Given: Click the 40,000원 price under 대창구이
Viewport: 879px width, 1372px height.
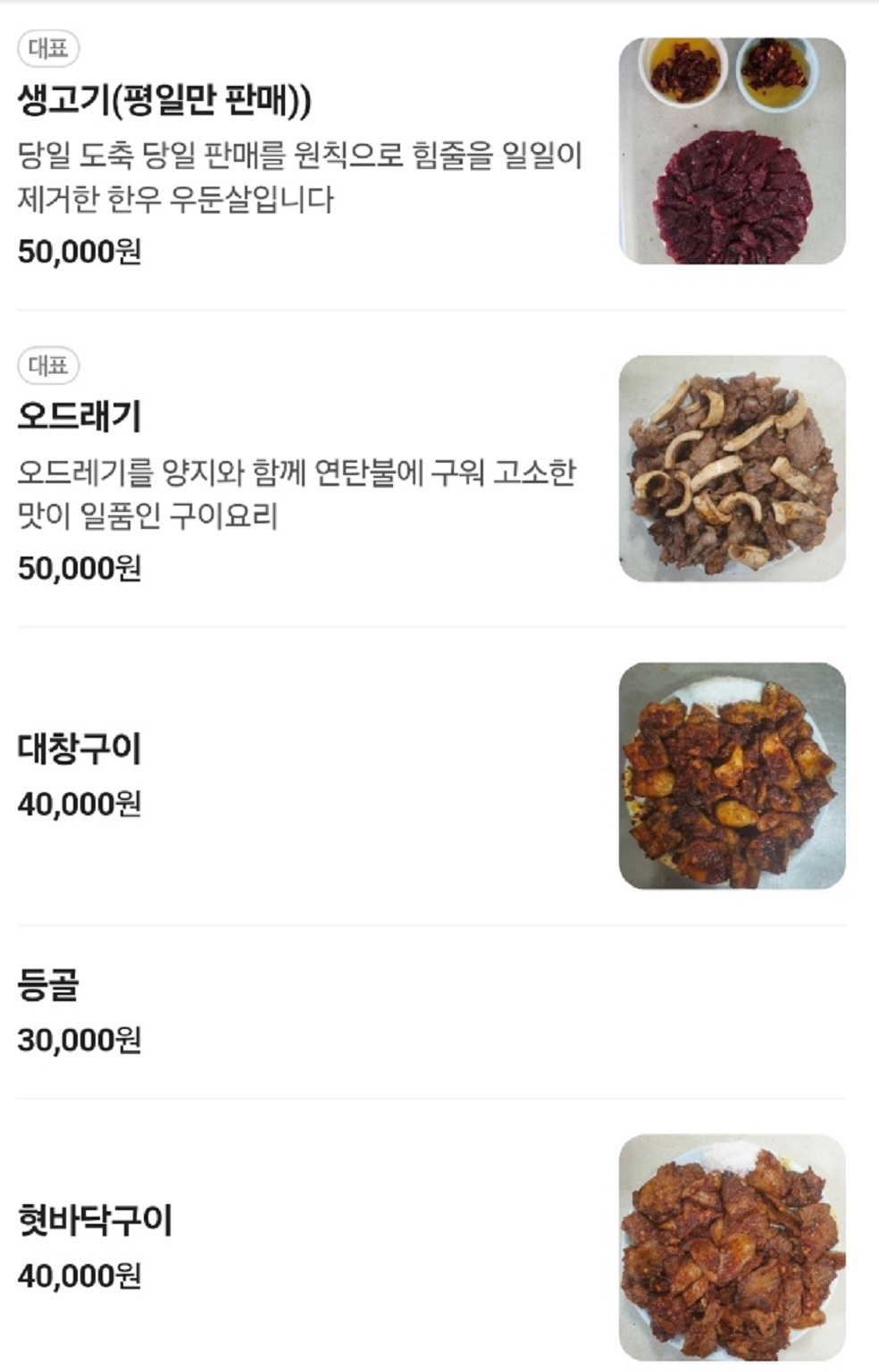Looking at the screenshot, I should click(x=80, y=804).
